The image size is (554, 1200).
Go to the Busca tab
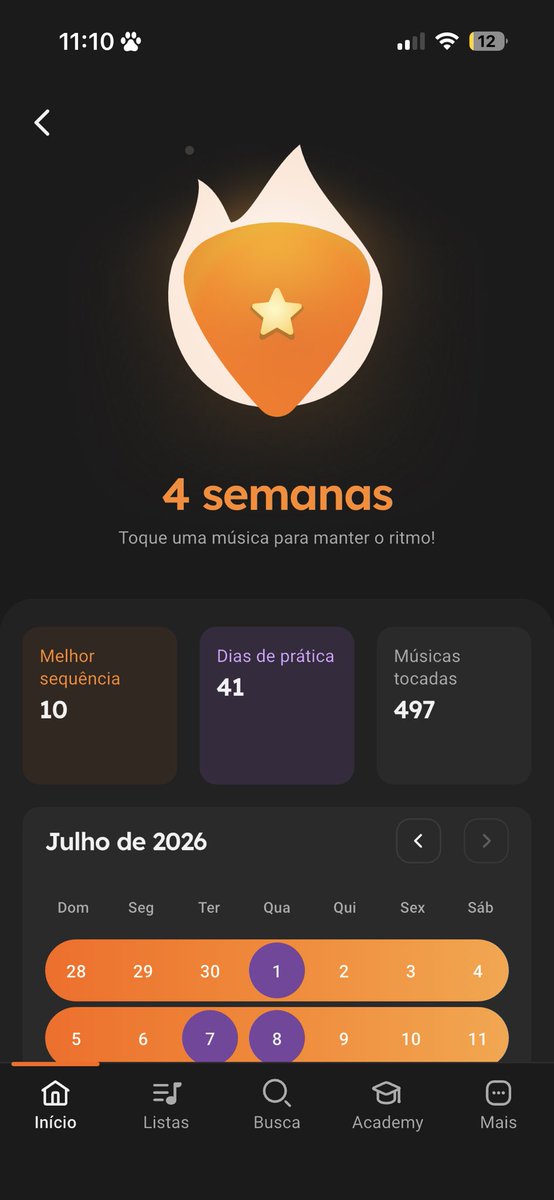click(277, 1104)
